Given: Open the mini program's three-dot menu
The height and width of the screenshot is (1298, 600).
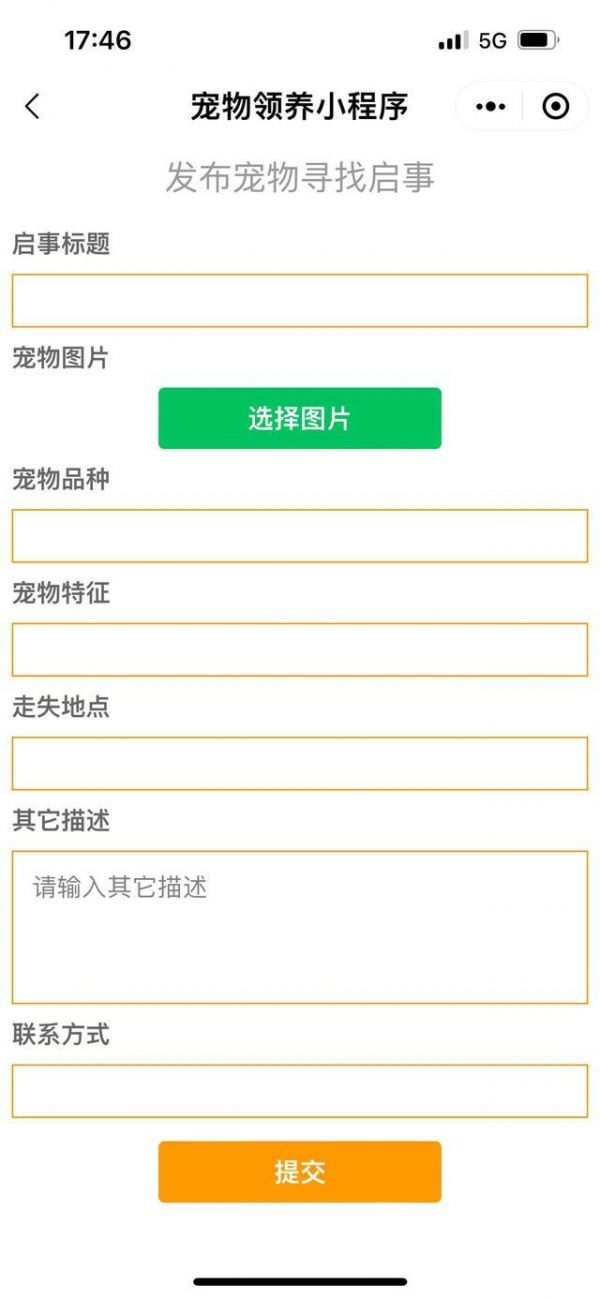Looking at the screenshot, I should 490,106.
